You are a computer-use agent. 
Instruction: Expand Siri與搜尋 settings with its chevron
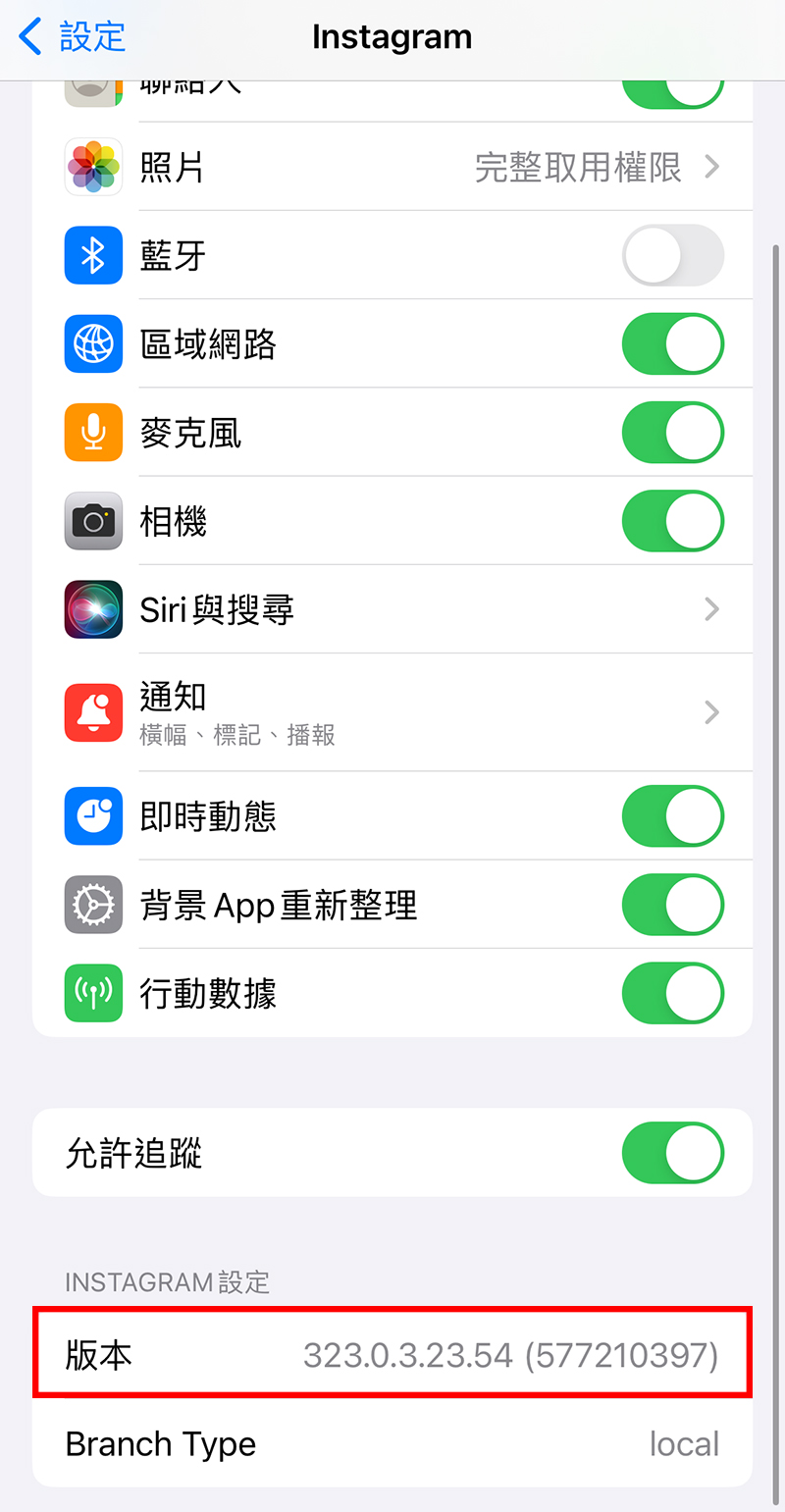click(x=711, y=609)
